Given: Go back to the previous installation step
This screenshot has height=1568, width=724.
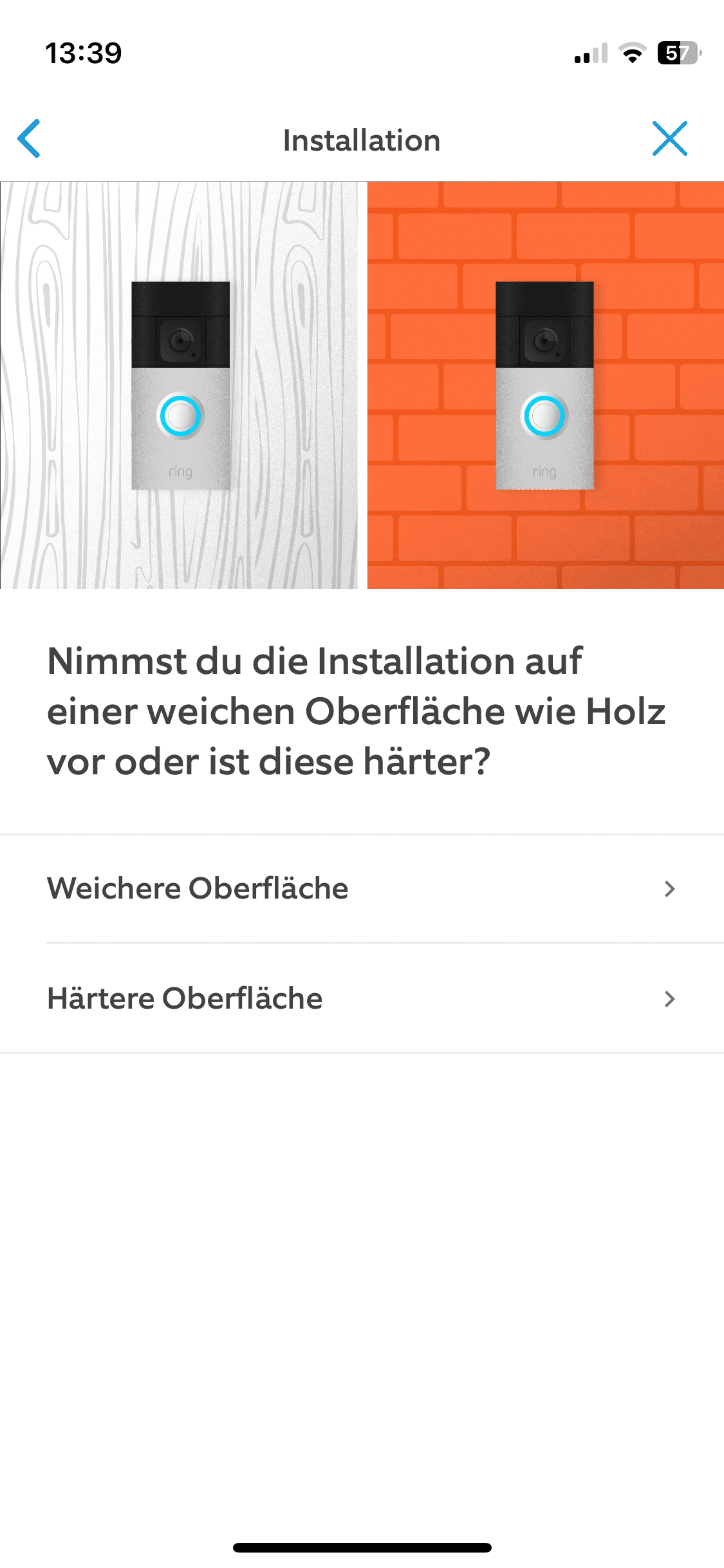Looking at the screenshot, I should [x=30, y=138].
